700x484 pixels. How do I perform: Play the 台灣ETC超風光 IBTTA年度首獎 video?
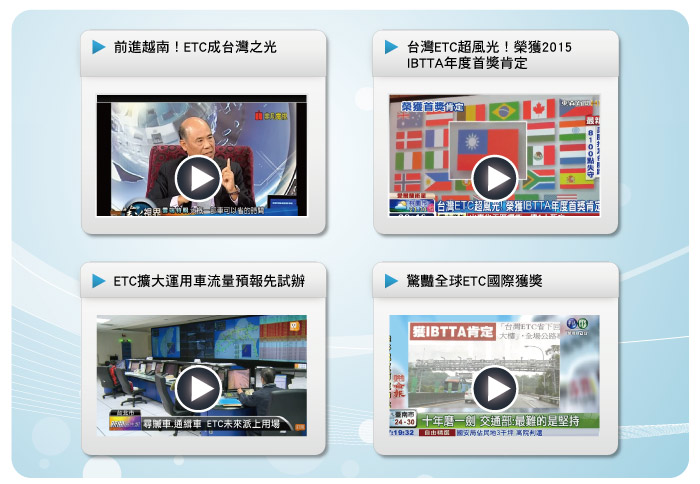click(x=494, y=178)
